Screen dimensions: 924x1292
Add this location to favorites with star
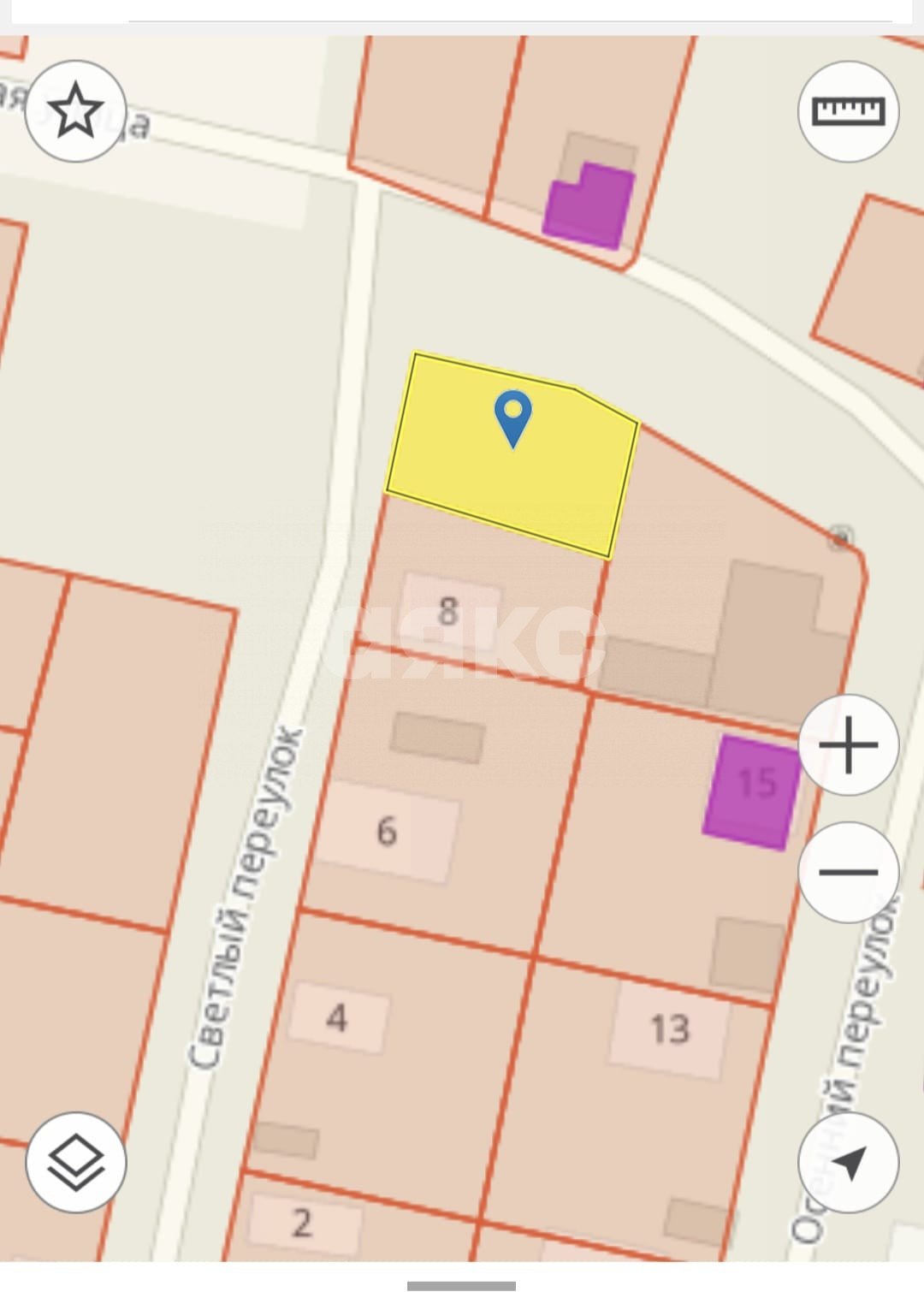tap(75, 111)
